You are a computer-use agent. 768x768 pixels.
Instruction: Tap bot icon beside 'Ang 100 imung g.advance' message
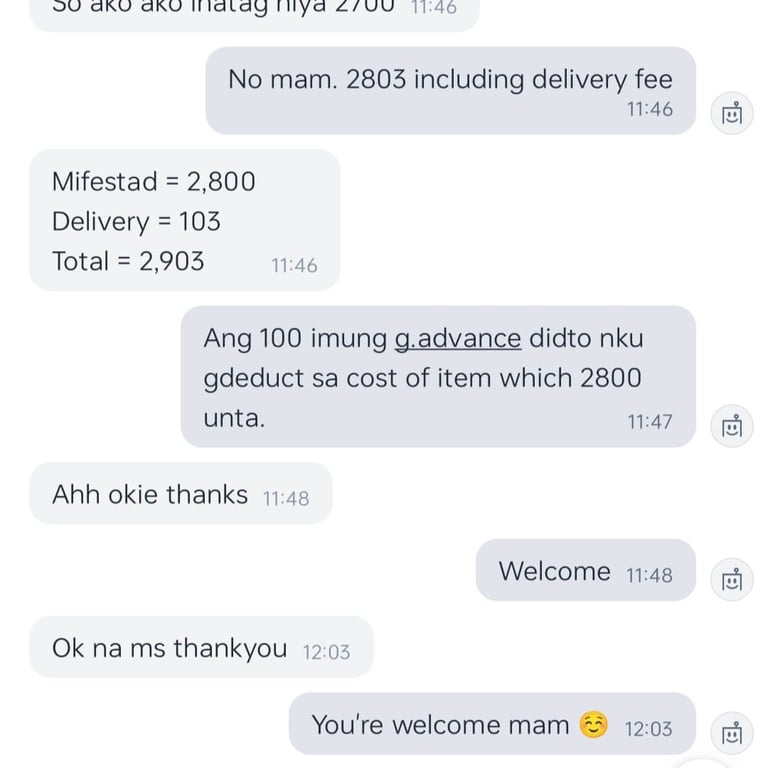pyautogui.click(x=732, y=426)
